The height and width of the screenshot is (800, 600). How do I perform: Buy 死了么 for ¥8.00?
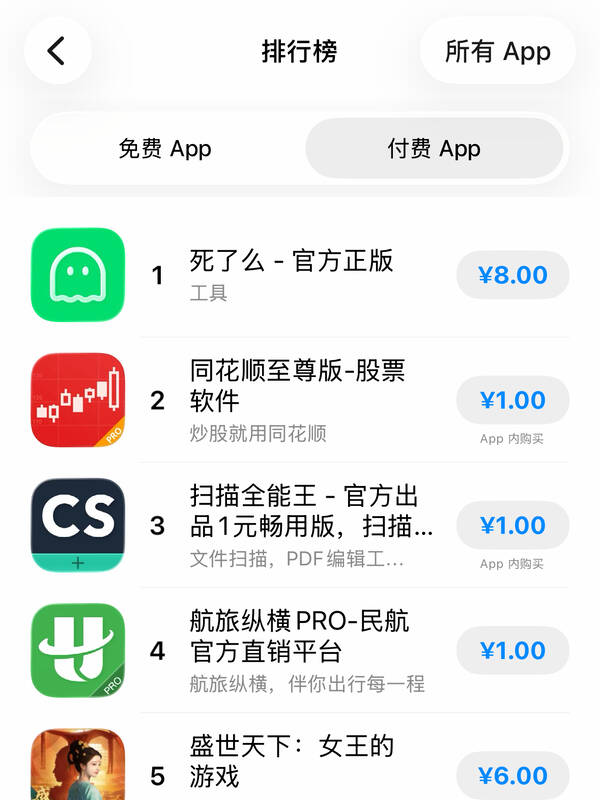coord(512,275)
